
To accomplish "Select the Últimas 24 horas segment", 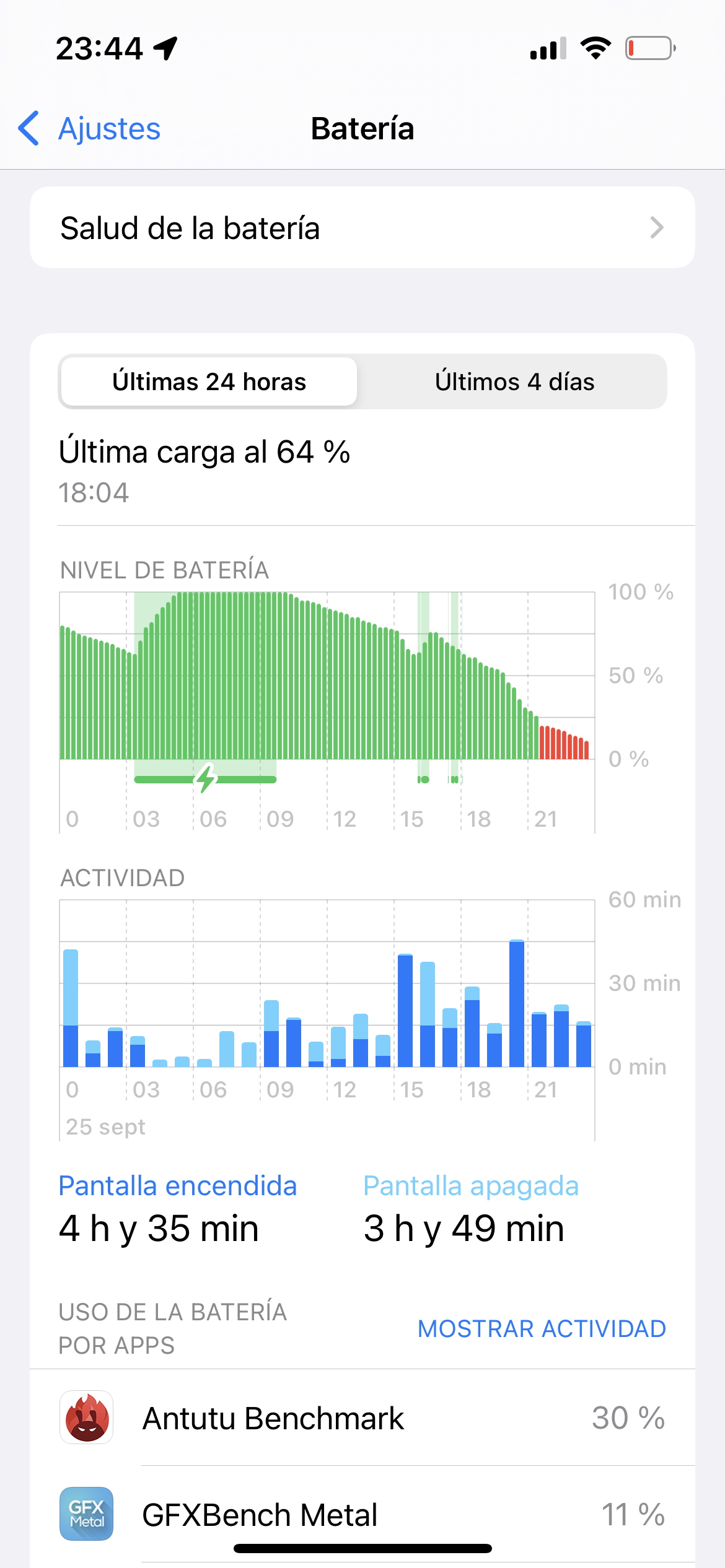I will [209, 382].
